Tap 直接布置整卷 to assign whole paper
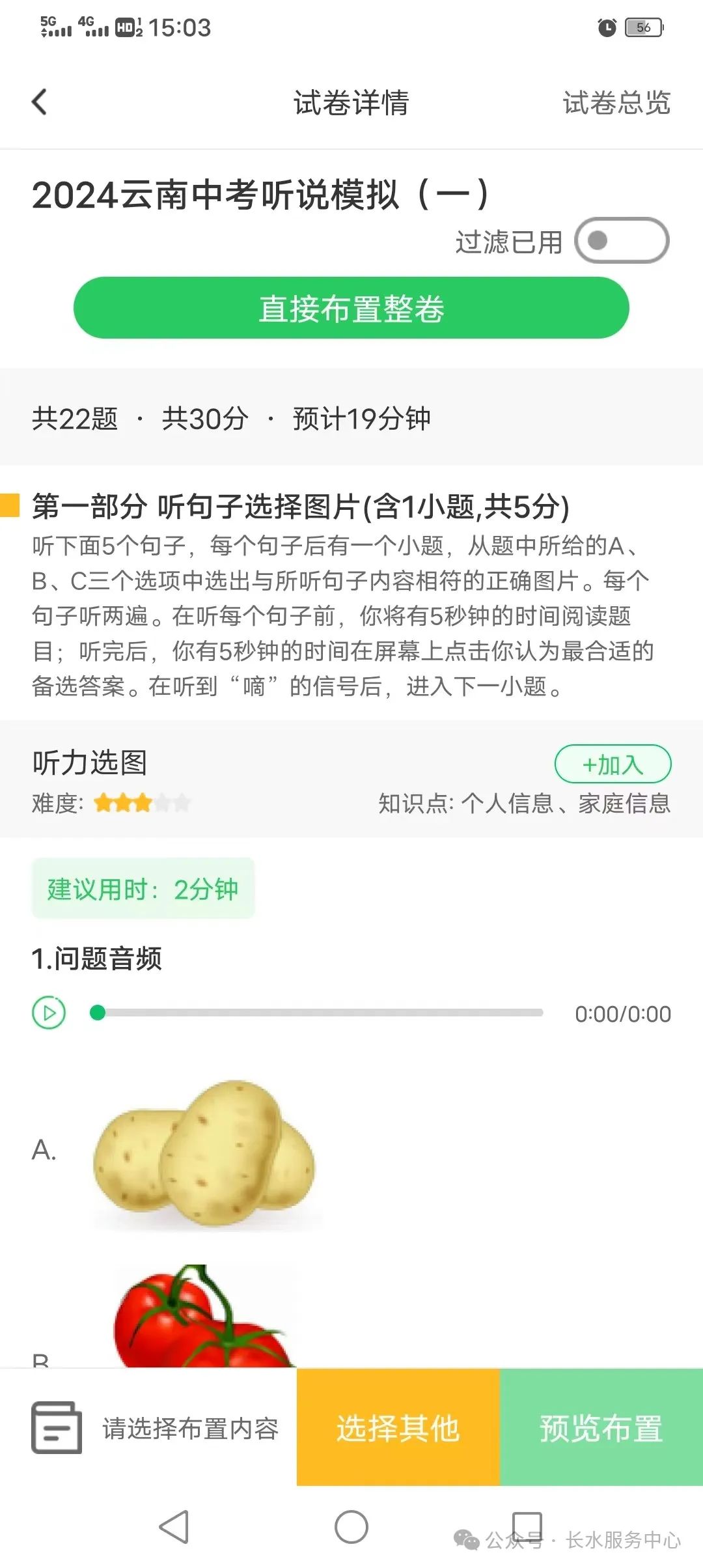The width and height of the screenshot is (703, 1568). [351, 308]
